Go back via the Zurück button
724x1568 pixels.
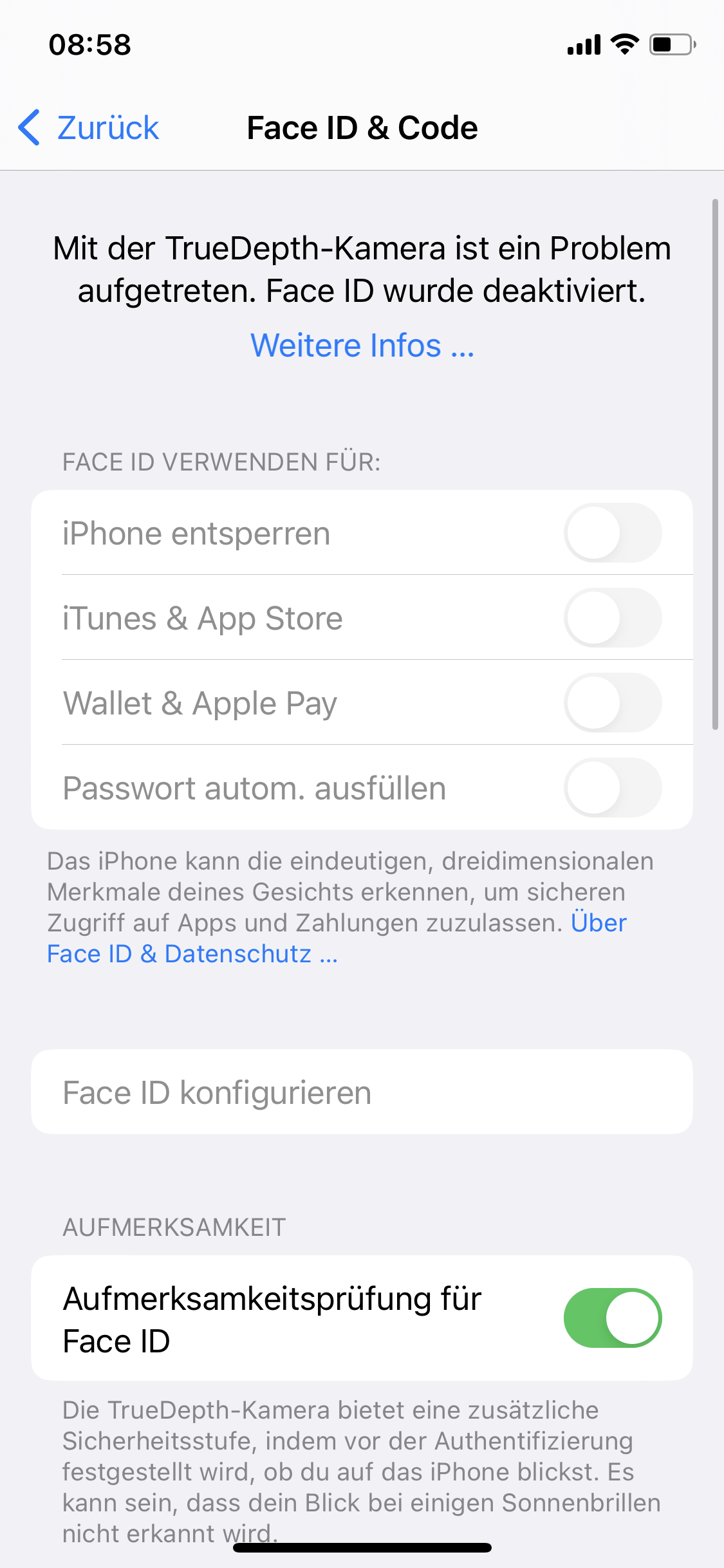89,127
